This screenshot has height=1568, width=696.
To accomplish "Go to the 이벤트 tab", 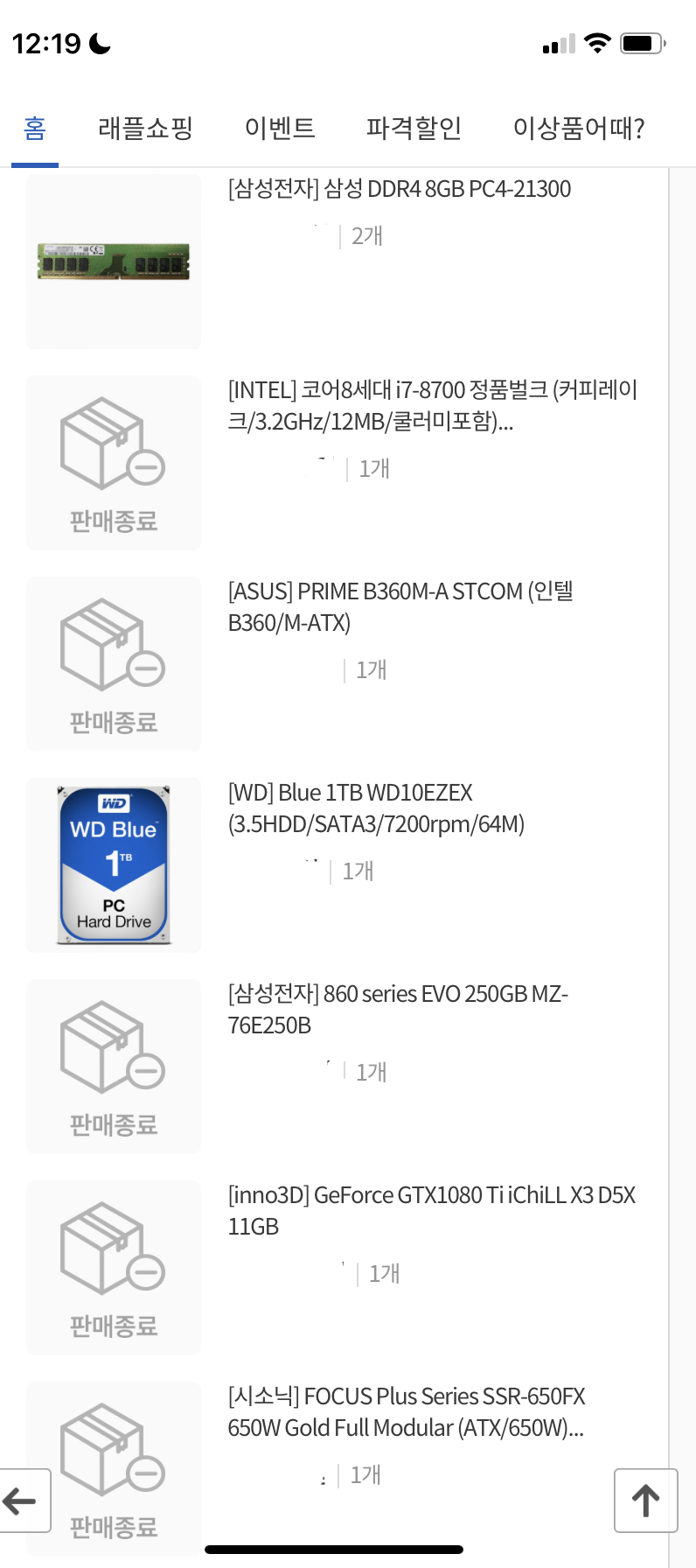I will [280, 129].
